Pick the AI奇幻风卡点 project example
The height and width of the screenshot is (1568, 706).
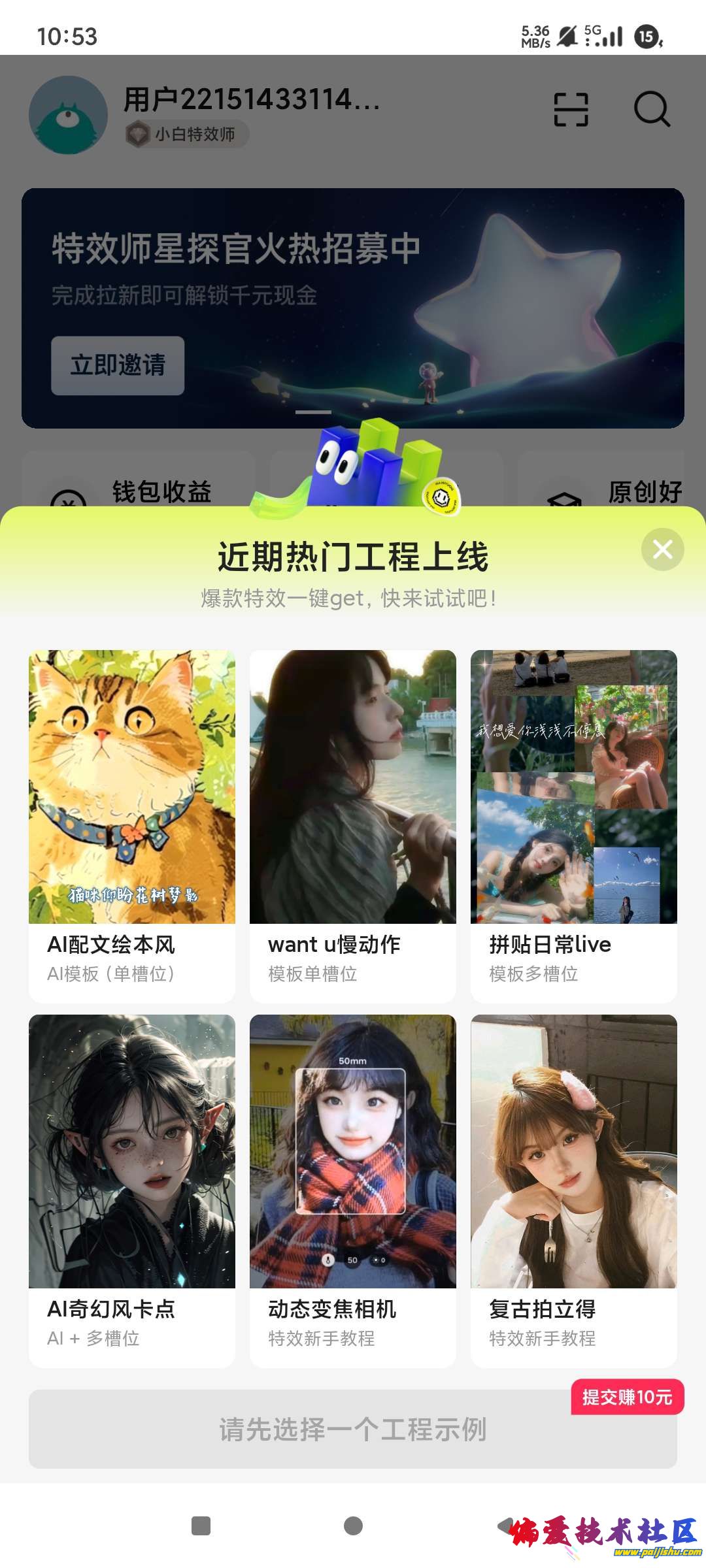point(131,1189)
